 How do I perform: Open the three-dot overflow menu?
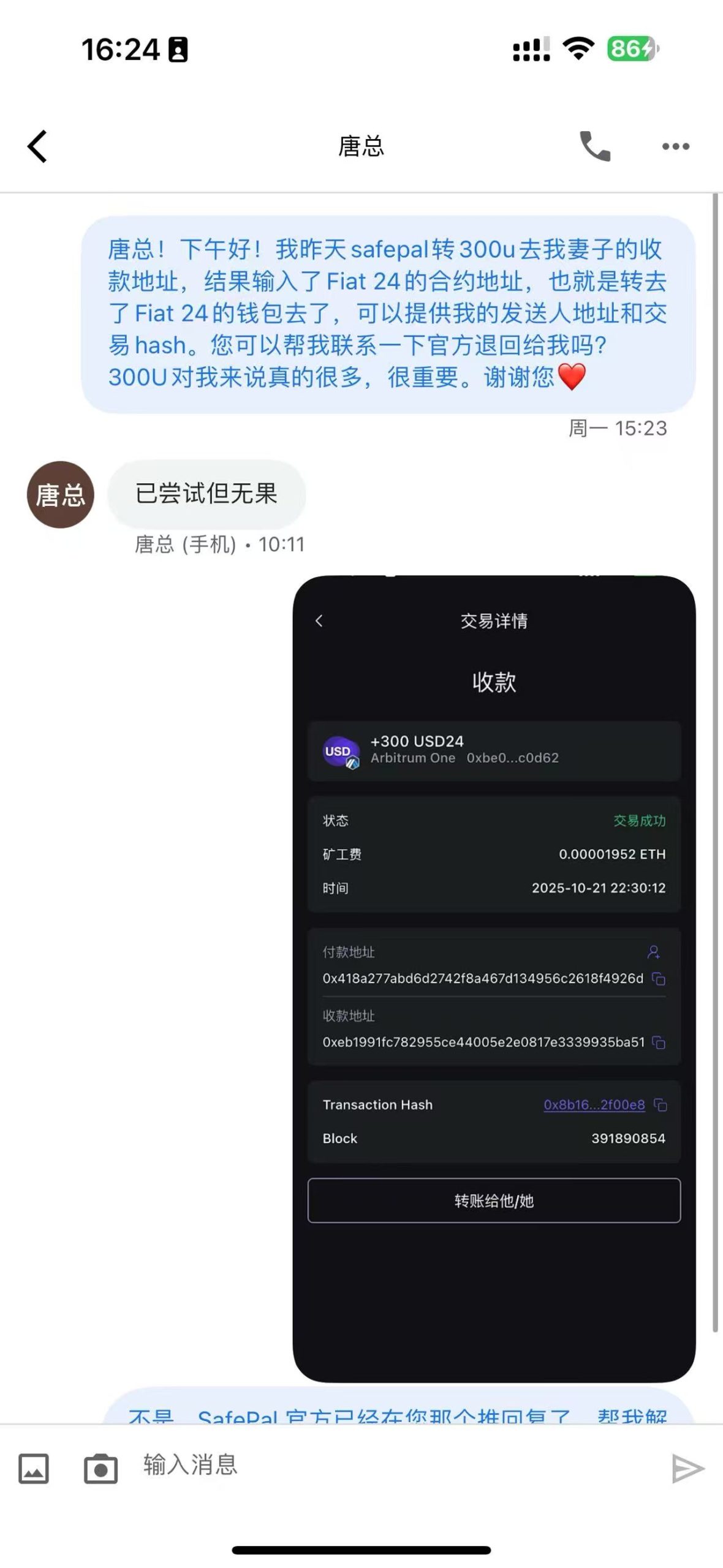pyautogui.click(x=675, y=146)
